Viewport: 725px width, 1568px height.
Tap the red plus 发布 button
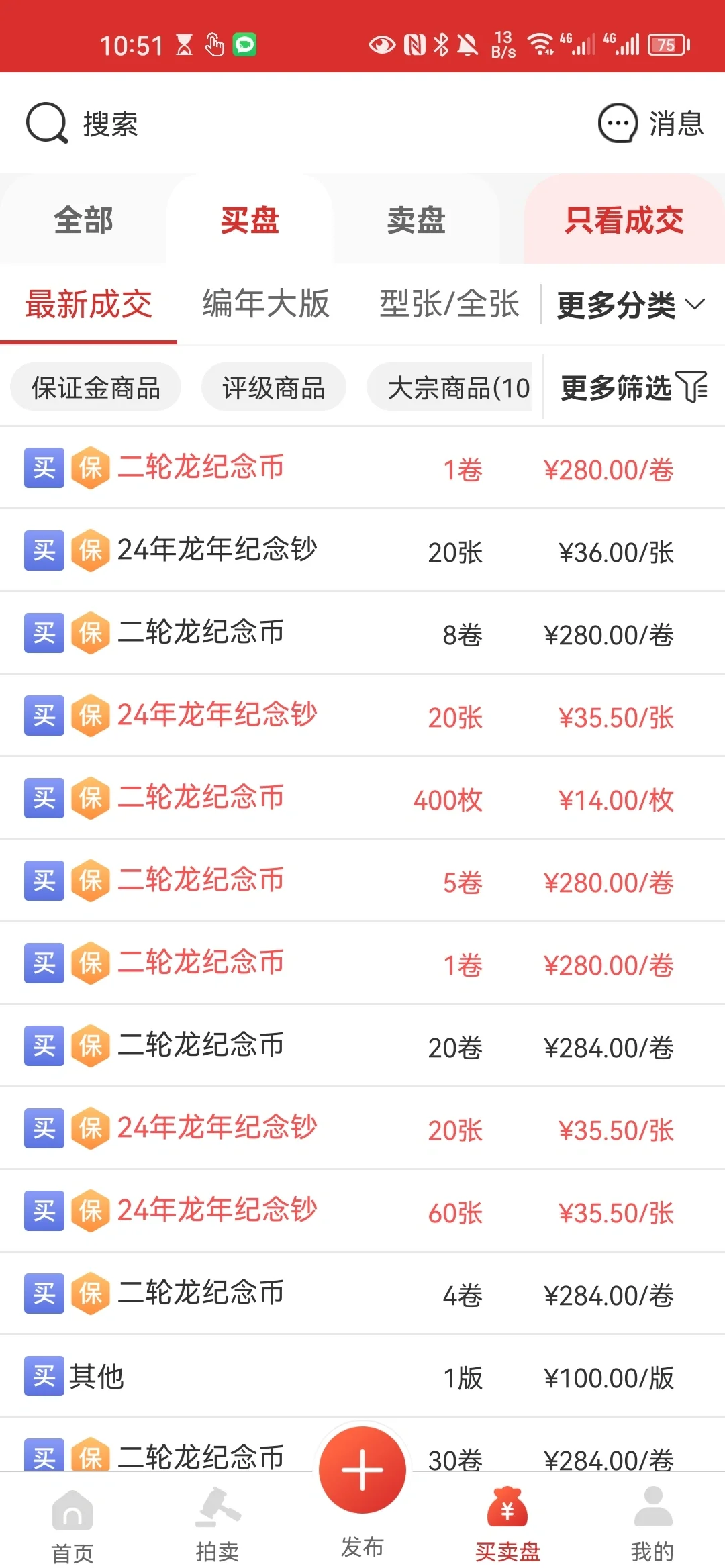click(x=362, y=1470)
